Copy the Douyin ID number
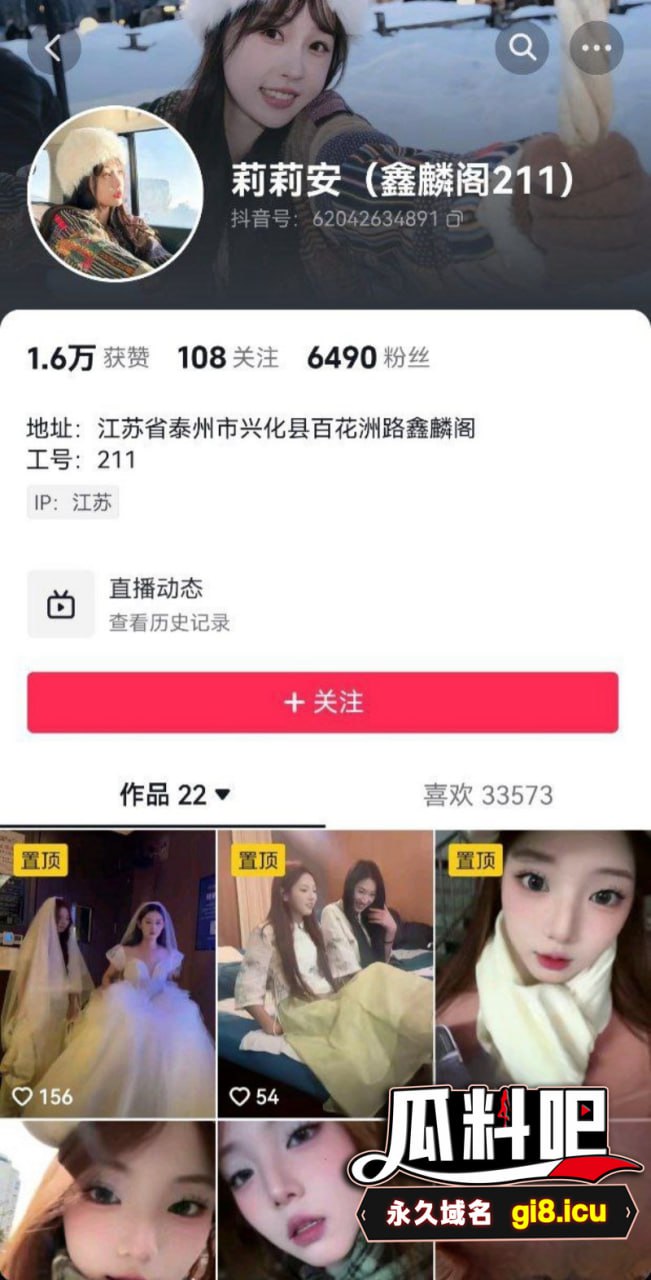The height and width of the screenshot is (1280, 651). [454, 218]
